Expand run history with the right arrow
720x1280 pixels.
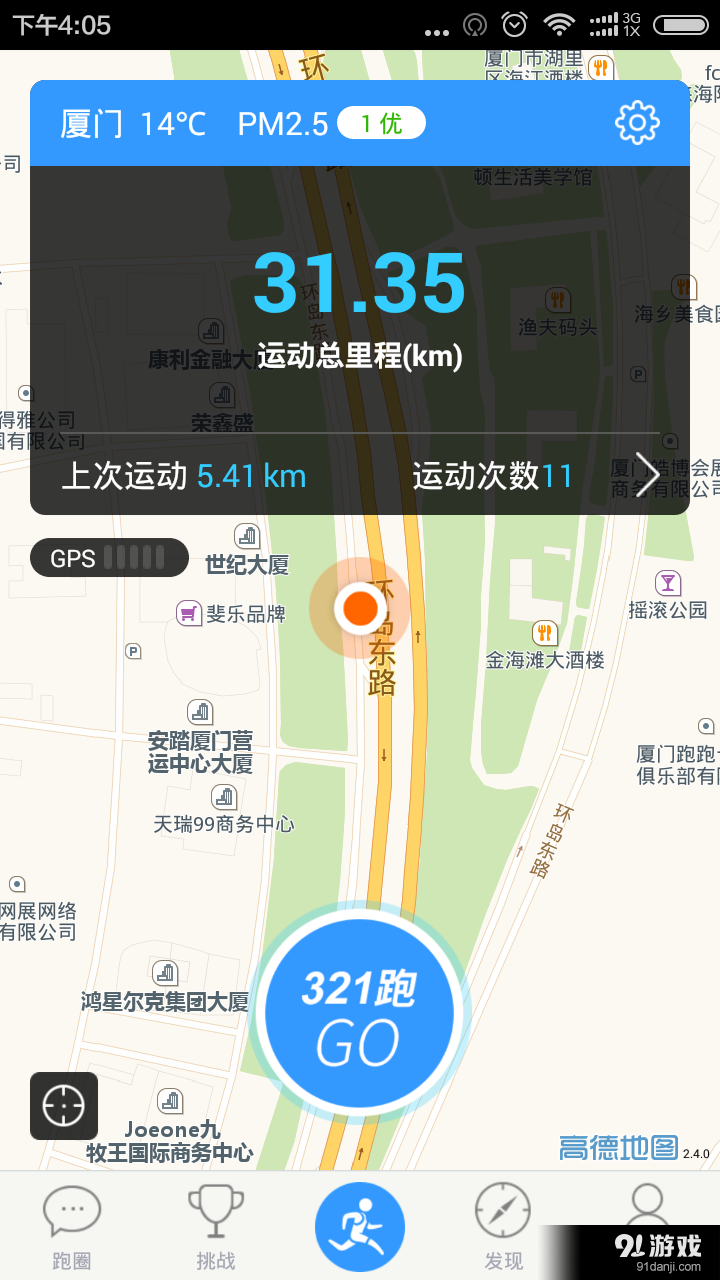(648, 475)
